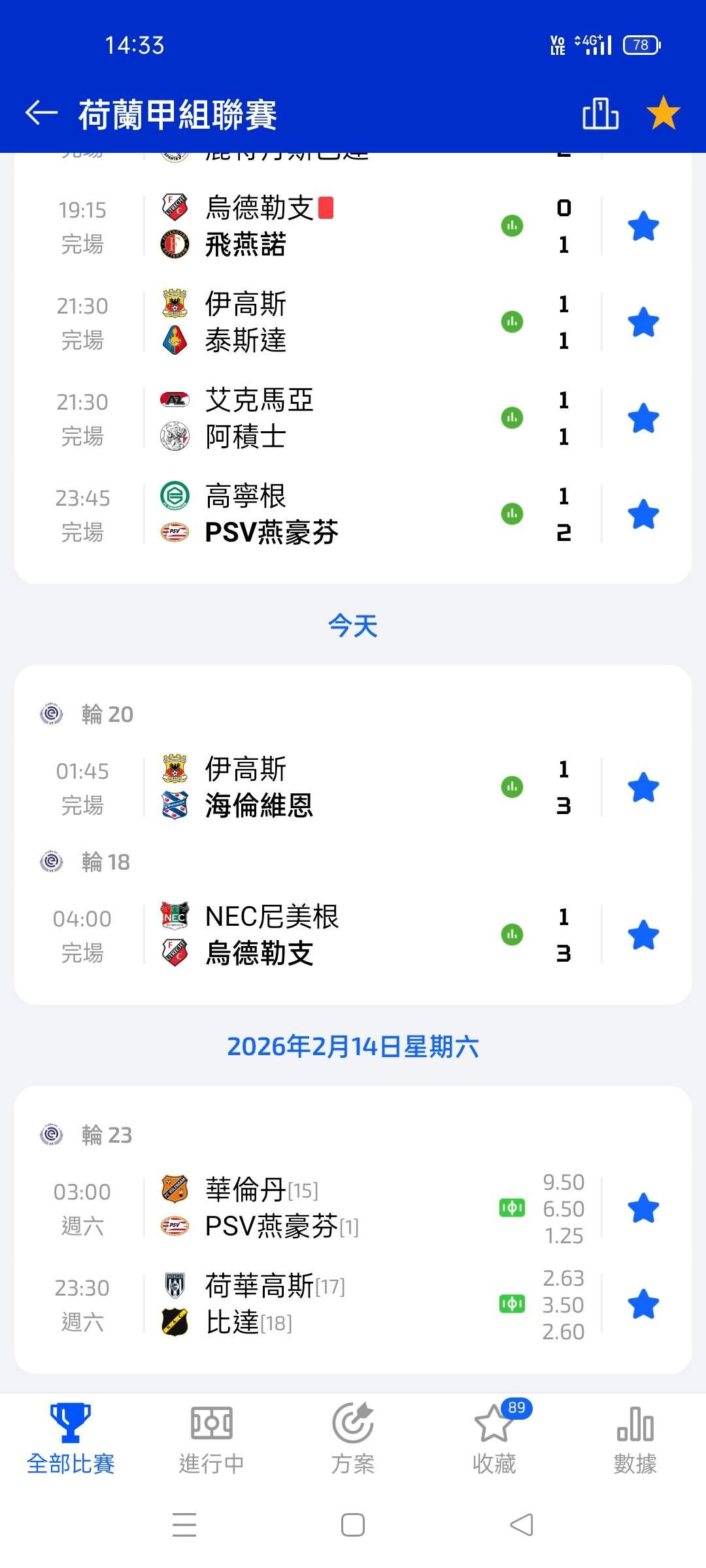View stats for 艾克馬亞 vs 阿積士
The image size is (706, 1568).
click(512, 418)
